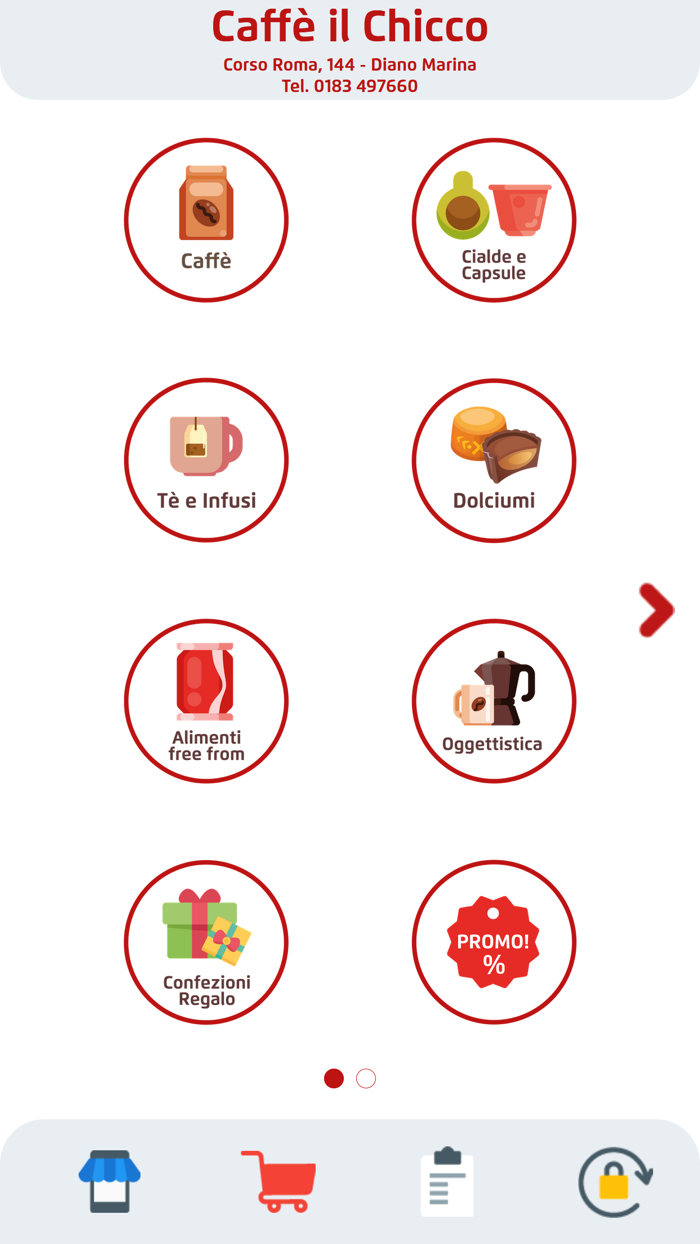Open the shop storefront tab

(x=110, y=1182)
